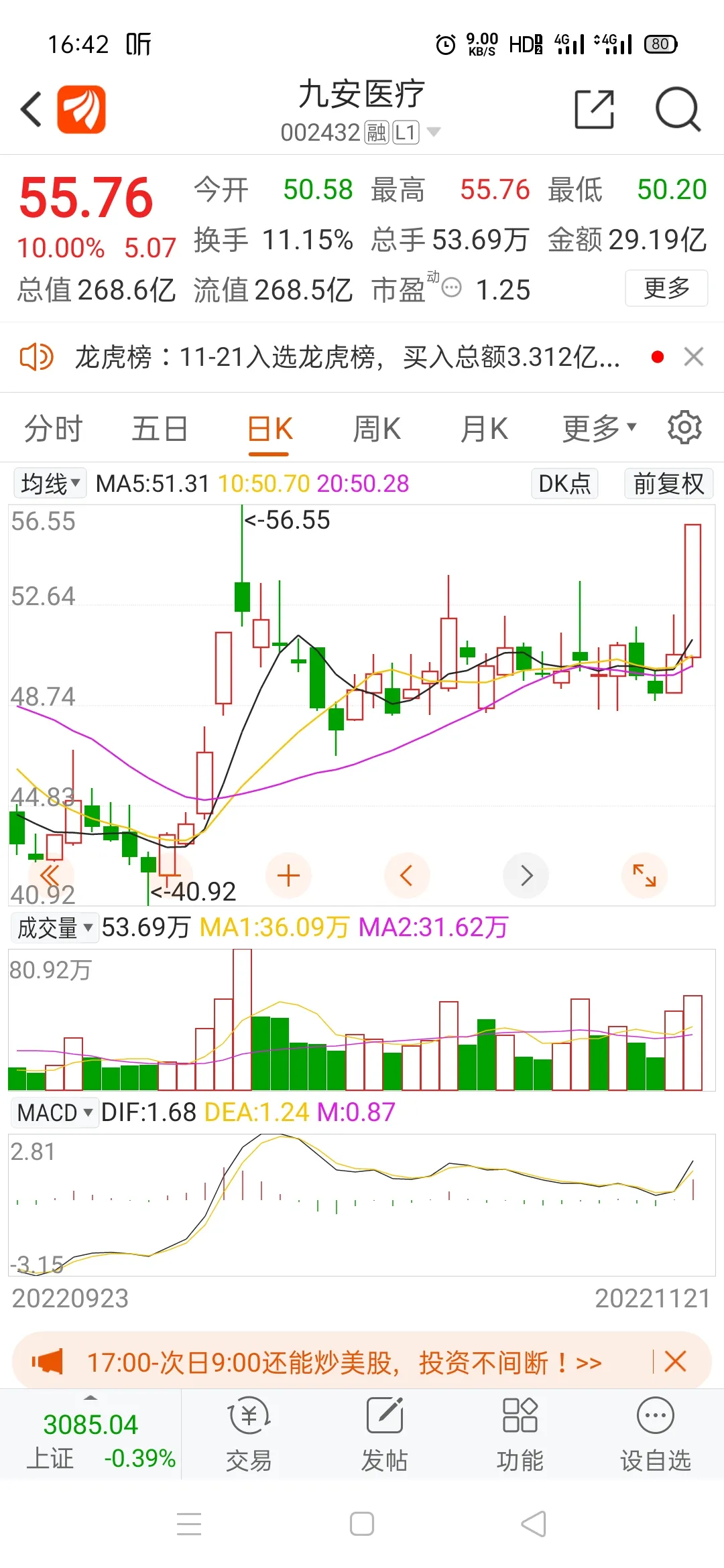
Task: Open the 交易 trading section
Action: coord(249,1434)
